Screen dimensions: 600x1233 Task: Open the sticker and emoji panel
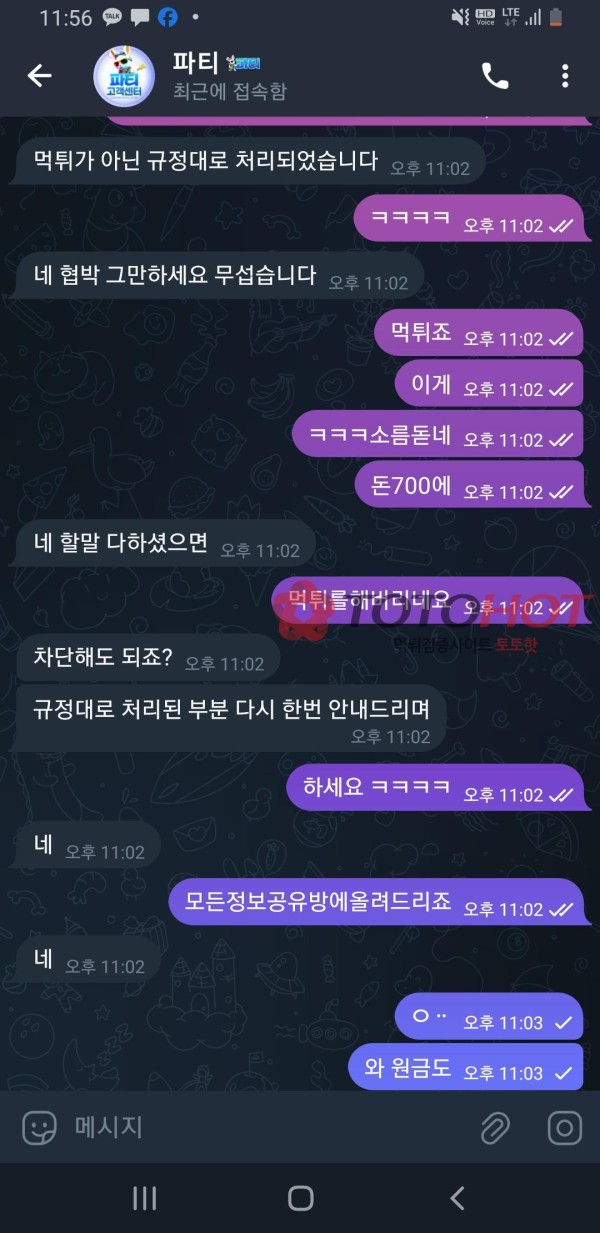[x=39, y=1128]
